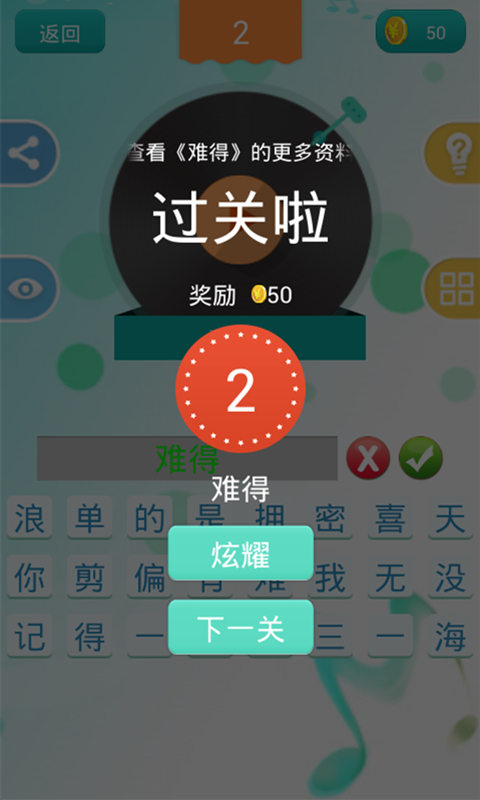
Task: Choose the character tile 海
Action: 450,636
